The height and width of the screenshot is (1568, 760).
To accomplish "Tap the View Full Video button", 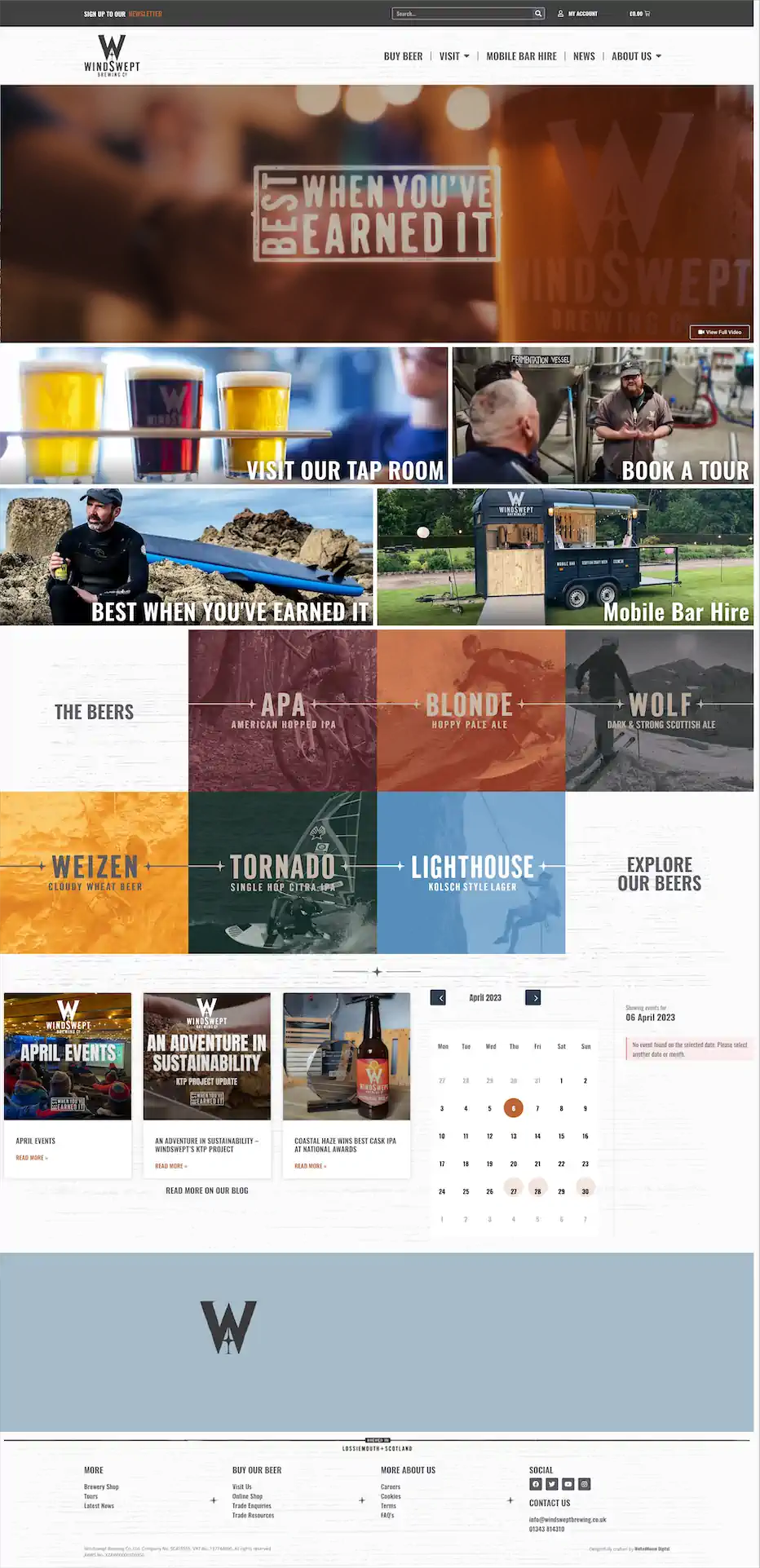I will [720, 332].
